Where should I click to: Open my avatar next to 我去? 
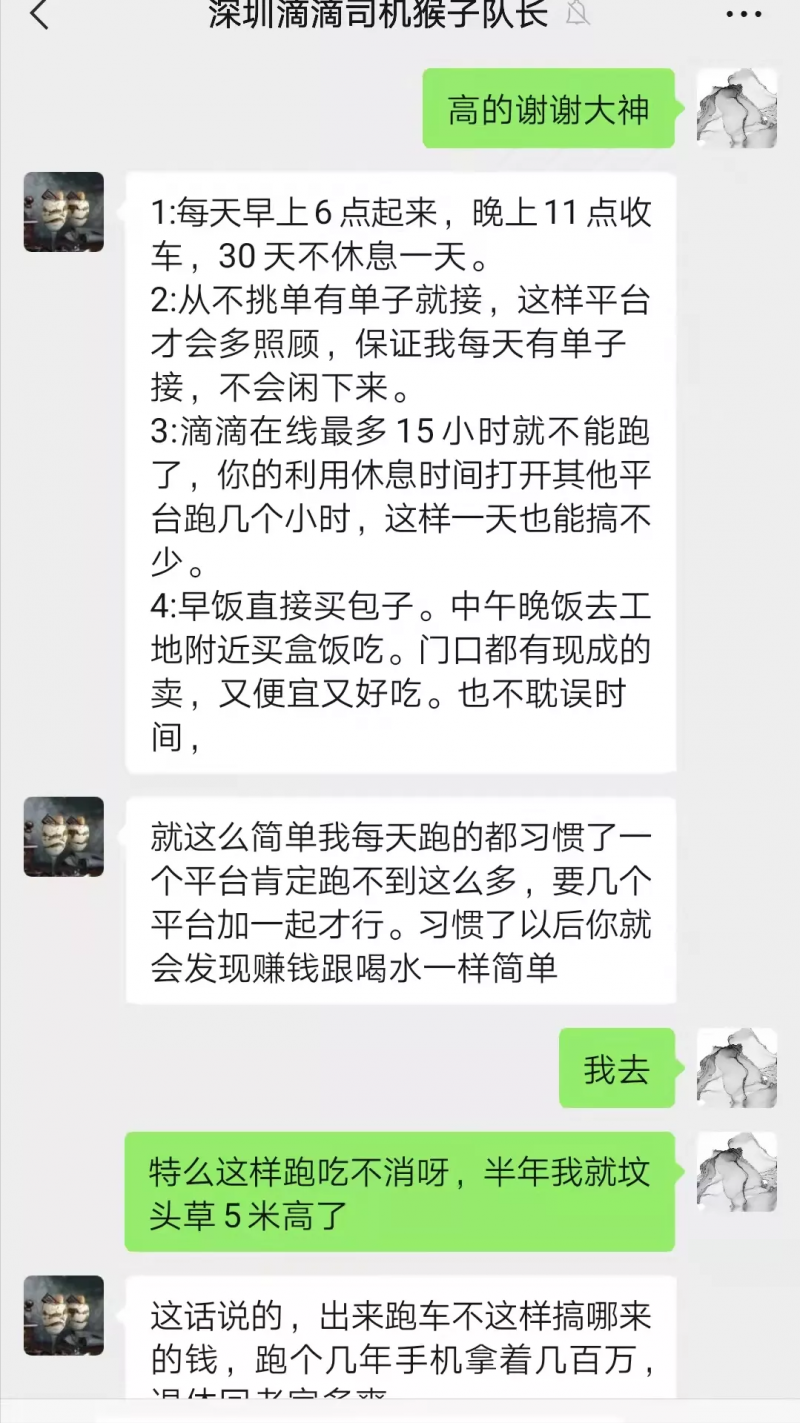[736, 1067]
